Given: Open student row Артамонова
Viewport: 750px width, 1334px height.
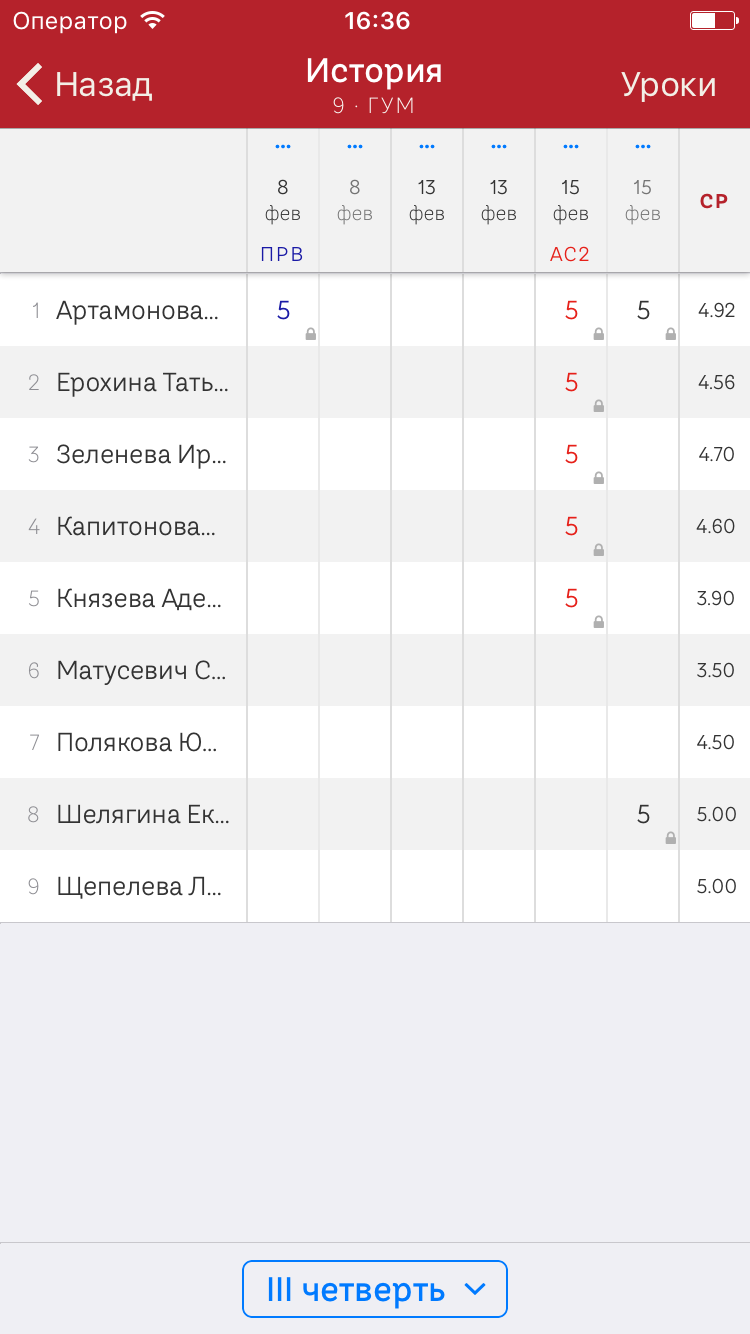Looking at the screenshot, I should 137,310.
